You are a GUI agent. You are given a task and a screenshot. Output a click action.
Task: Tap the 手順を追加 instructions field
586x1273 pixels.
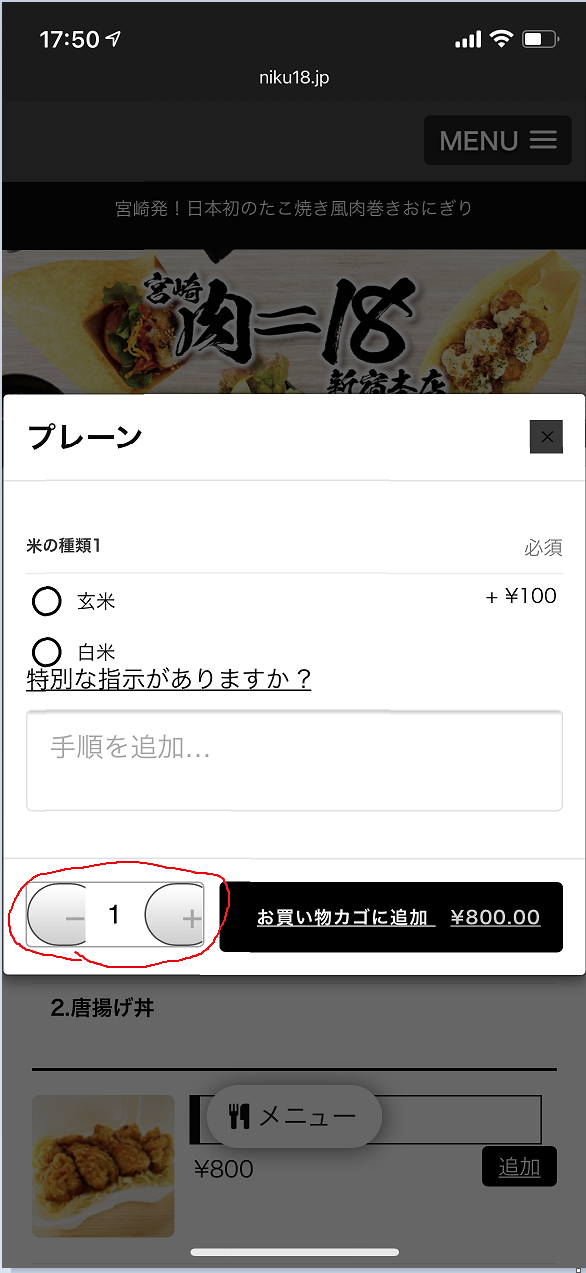click(294, 760)
